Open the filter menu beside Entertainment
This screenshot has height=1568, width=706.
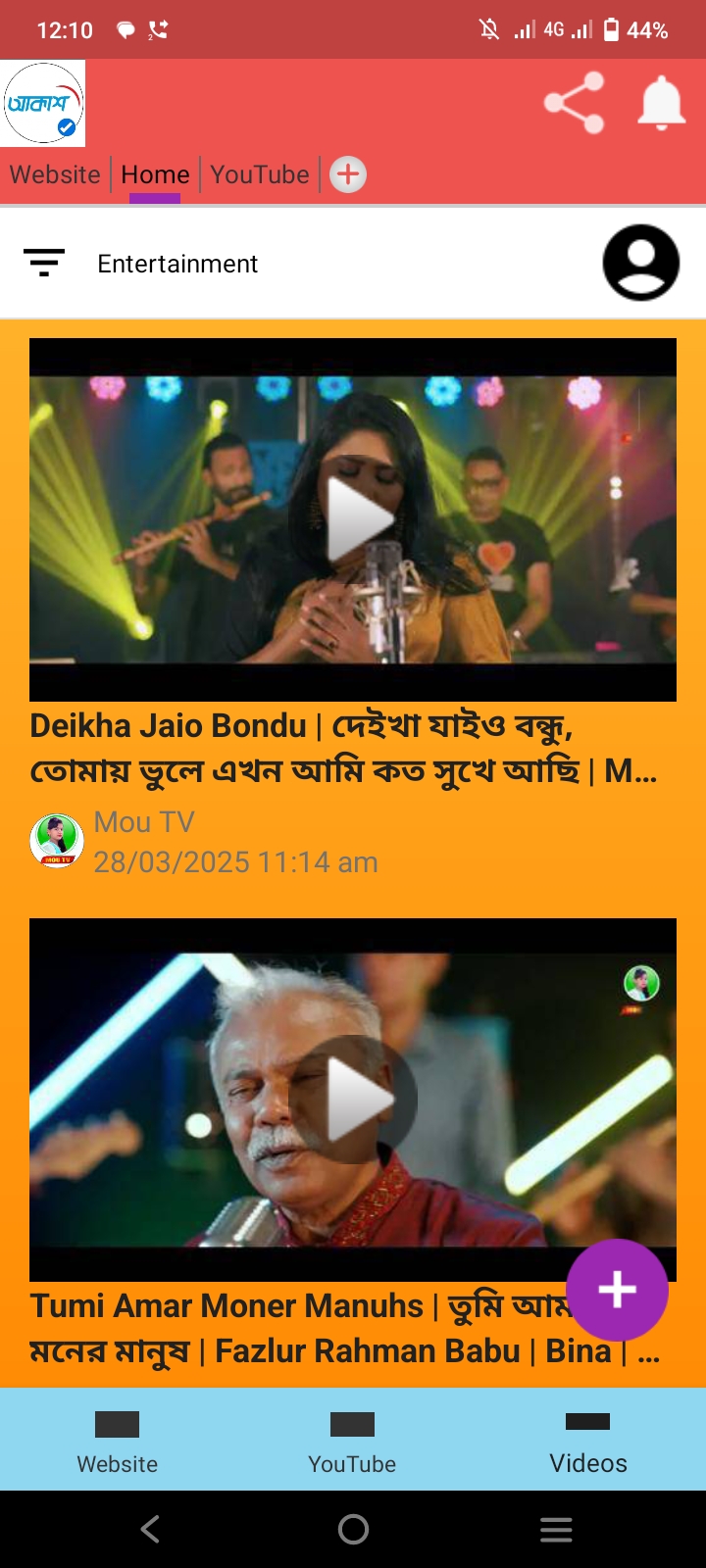click(44, 263)
